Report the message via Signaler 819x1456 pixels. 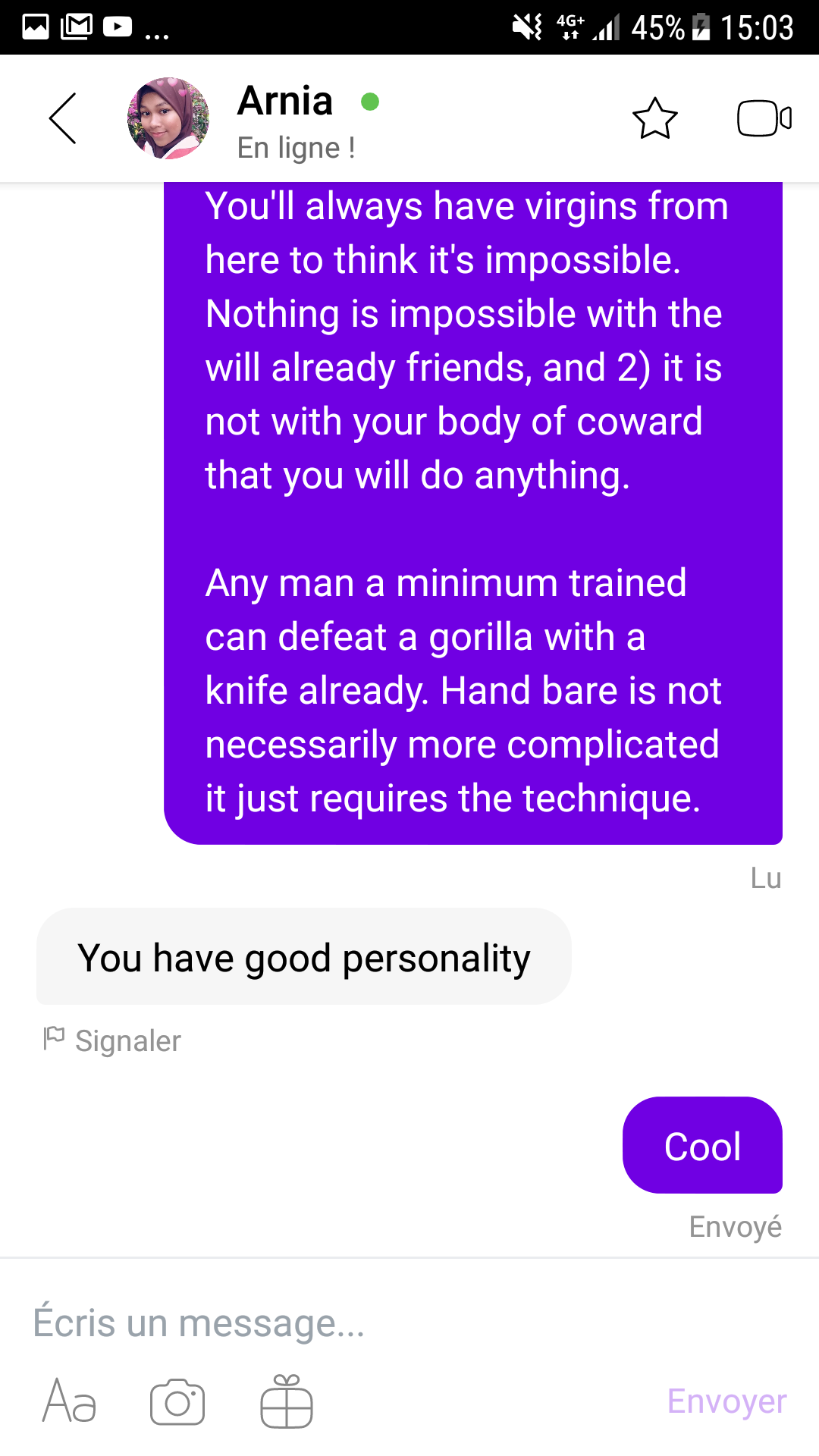113,1040
